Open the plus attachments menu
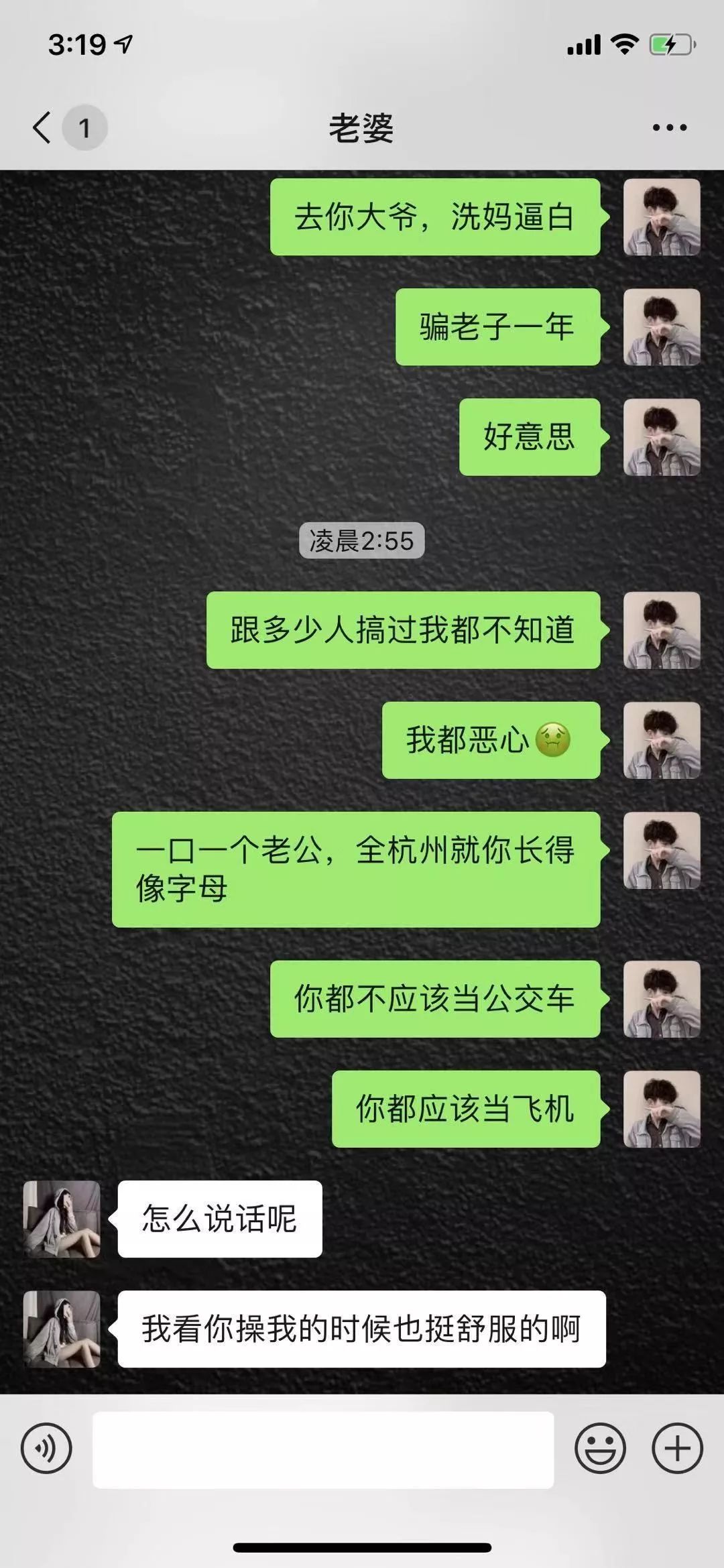The width and height of the screenshot is (724, 1568). tap(677, 1448)
